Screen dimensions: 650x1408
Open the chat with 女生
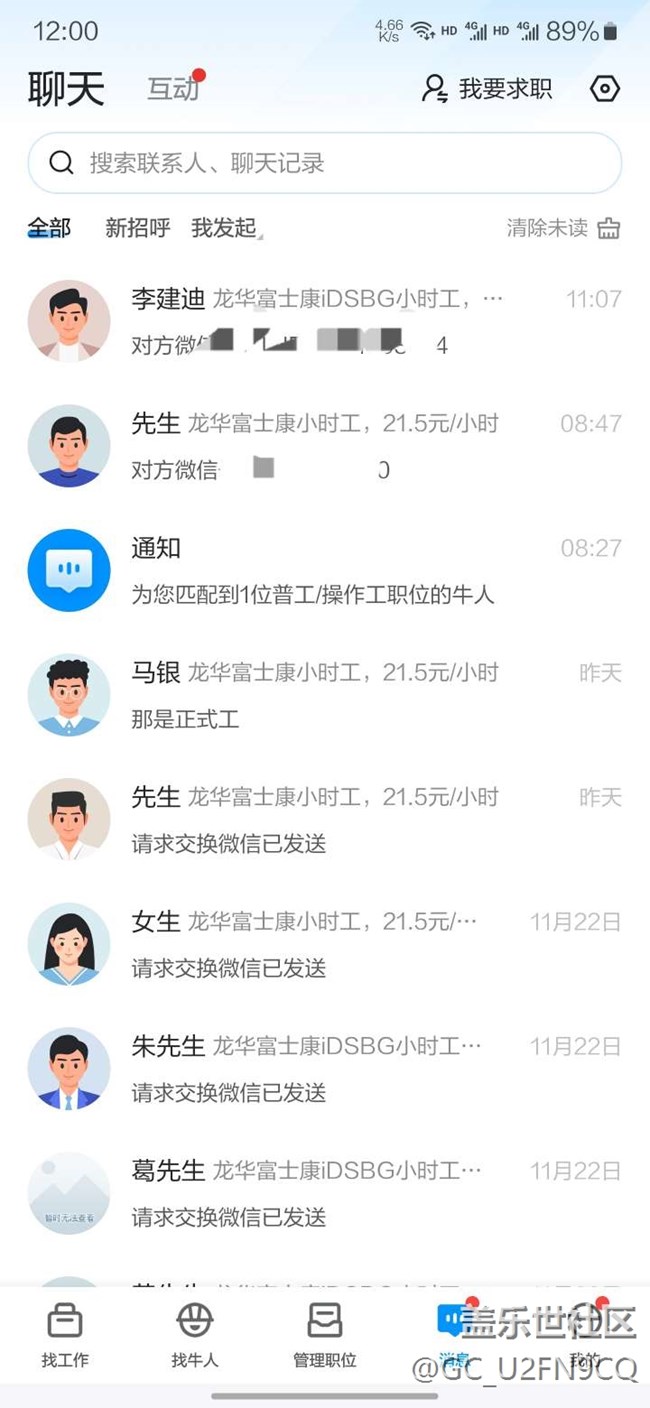tap(325, 944)
